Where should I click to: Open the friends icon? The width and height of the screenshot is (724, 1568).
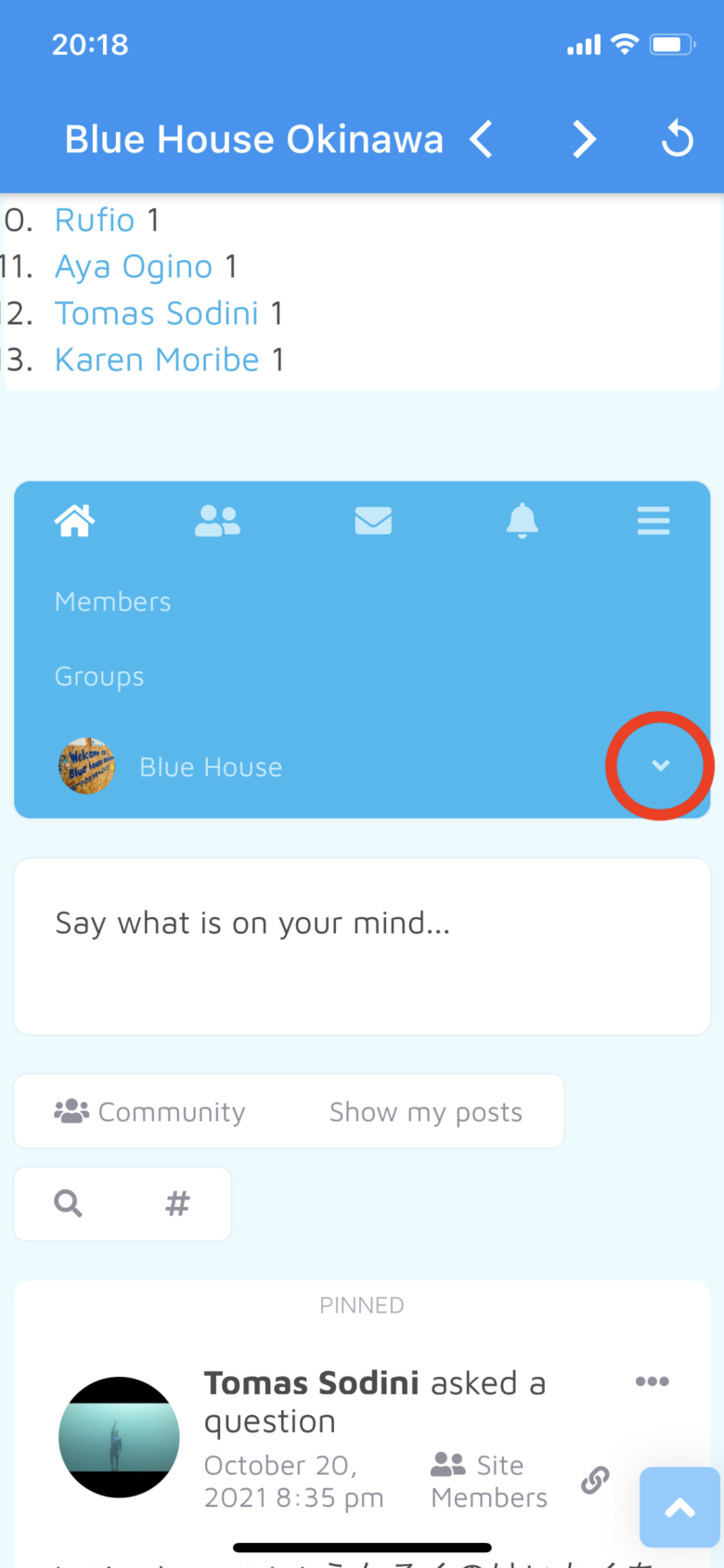[x=217, y=521]
